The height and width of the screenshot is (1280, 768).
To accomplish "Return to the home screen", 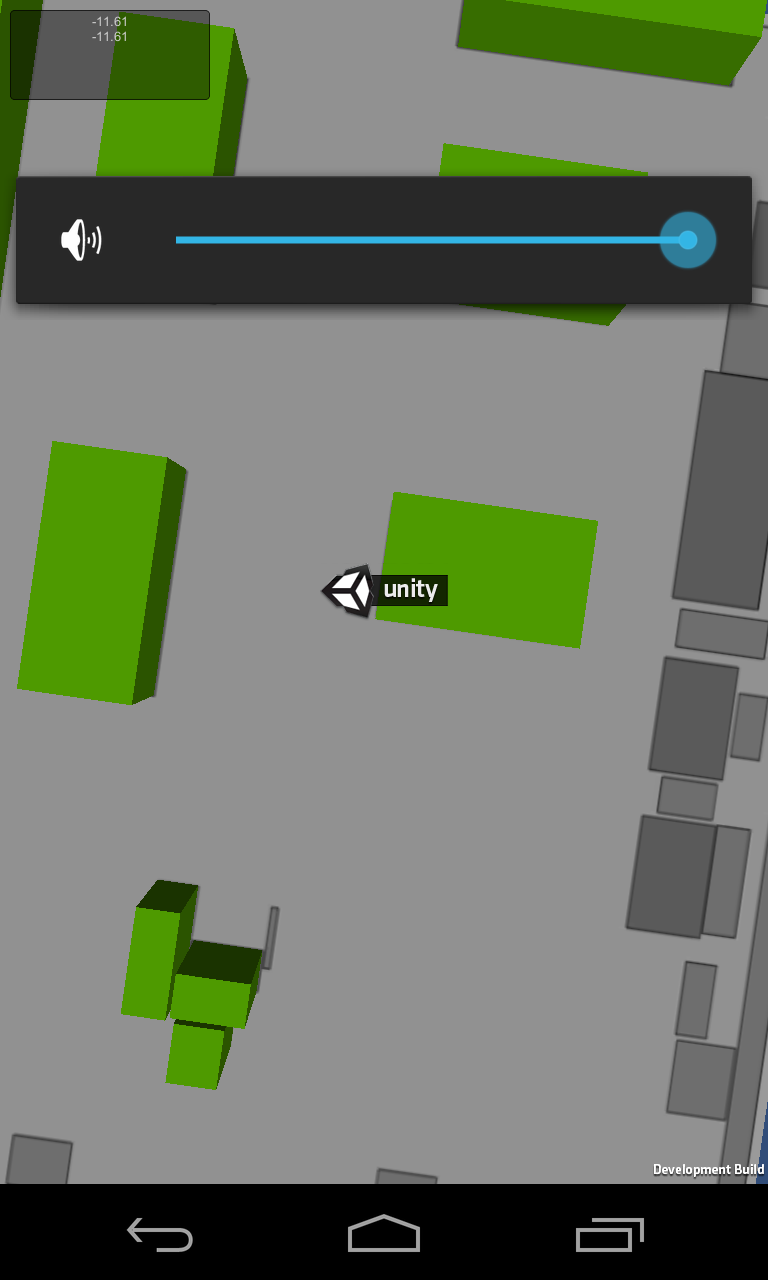I will (x=384, y=1234).
